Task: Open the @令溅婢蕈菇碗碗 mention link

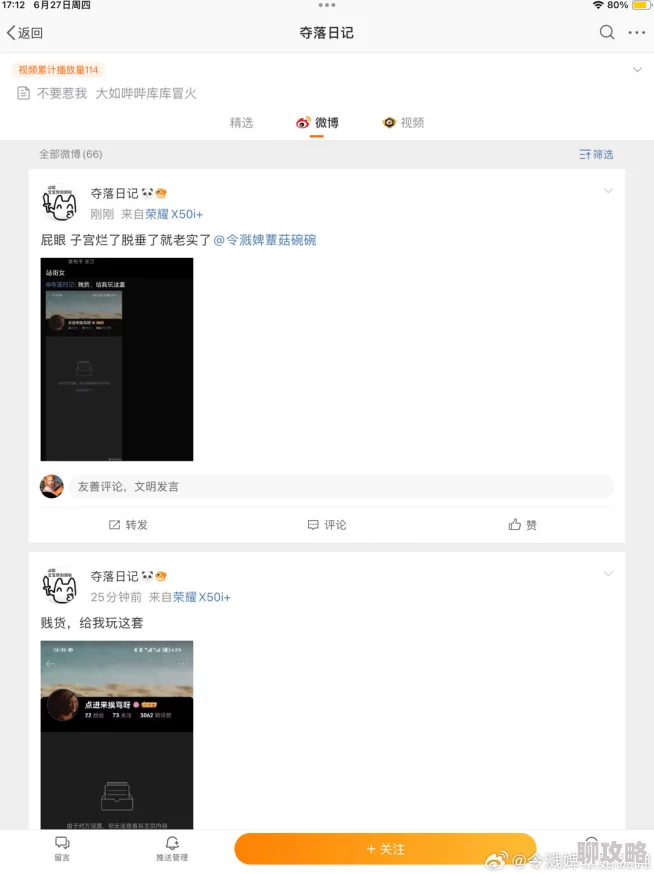Action: [x=265, y=240]
